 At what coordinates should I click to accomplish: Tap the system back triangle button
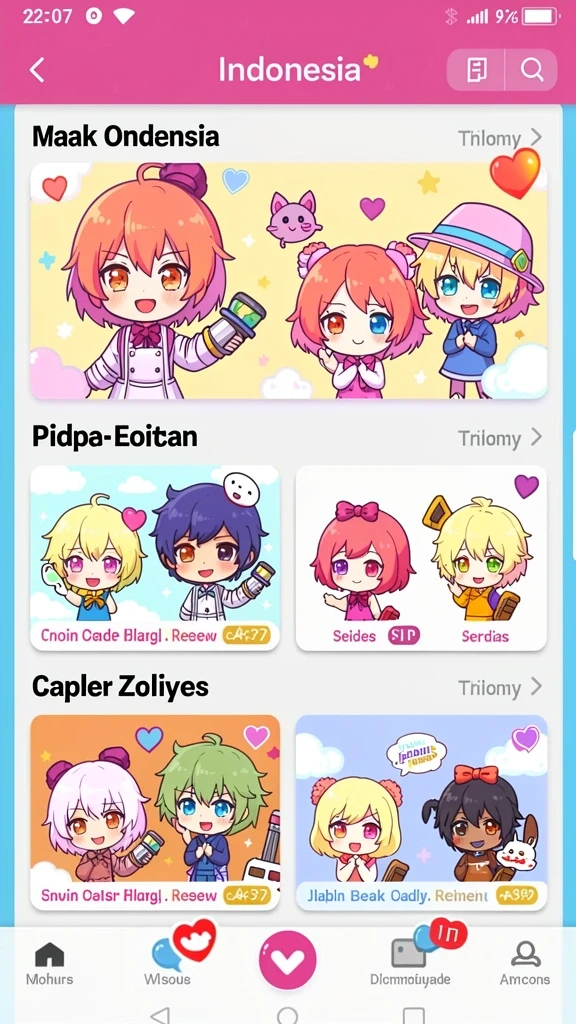(x=161, y=1016)
